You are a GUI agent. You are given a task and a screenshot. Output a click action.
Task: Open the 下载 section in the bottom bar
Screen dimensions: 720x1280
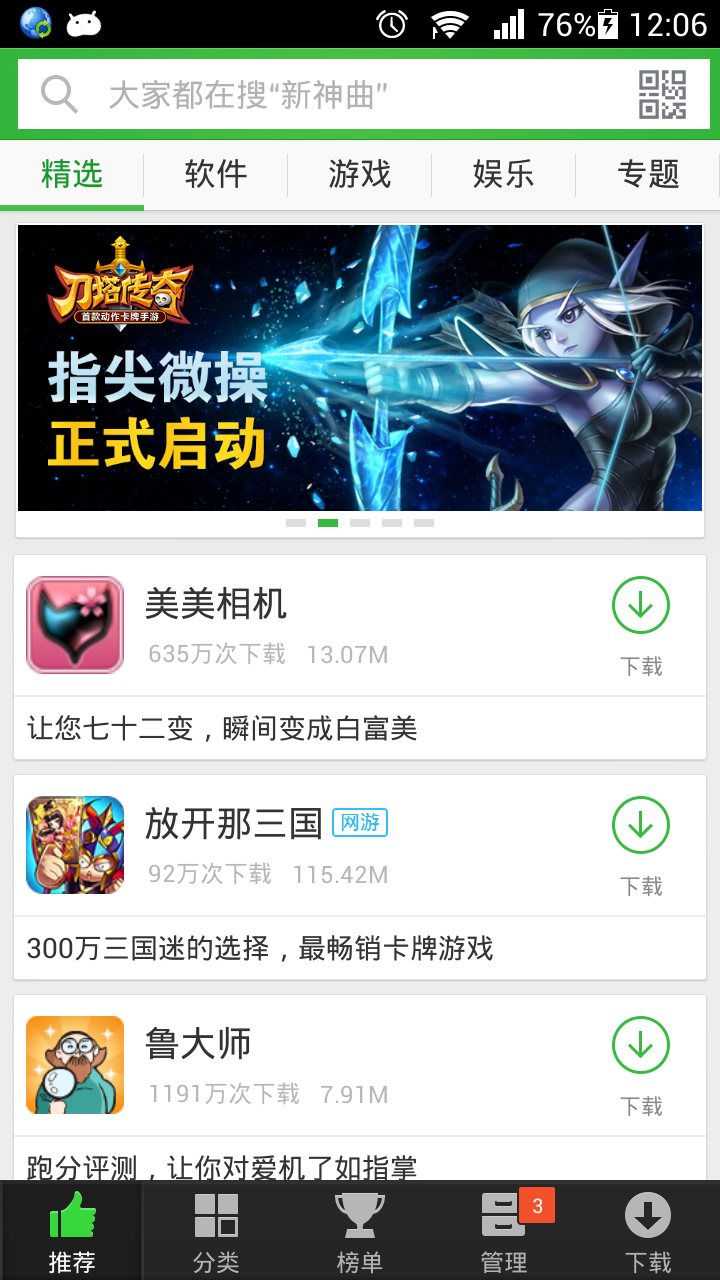pyautogui.click(x=648, y=1232)
